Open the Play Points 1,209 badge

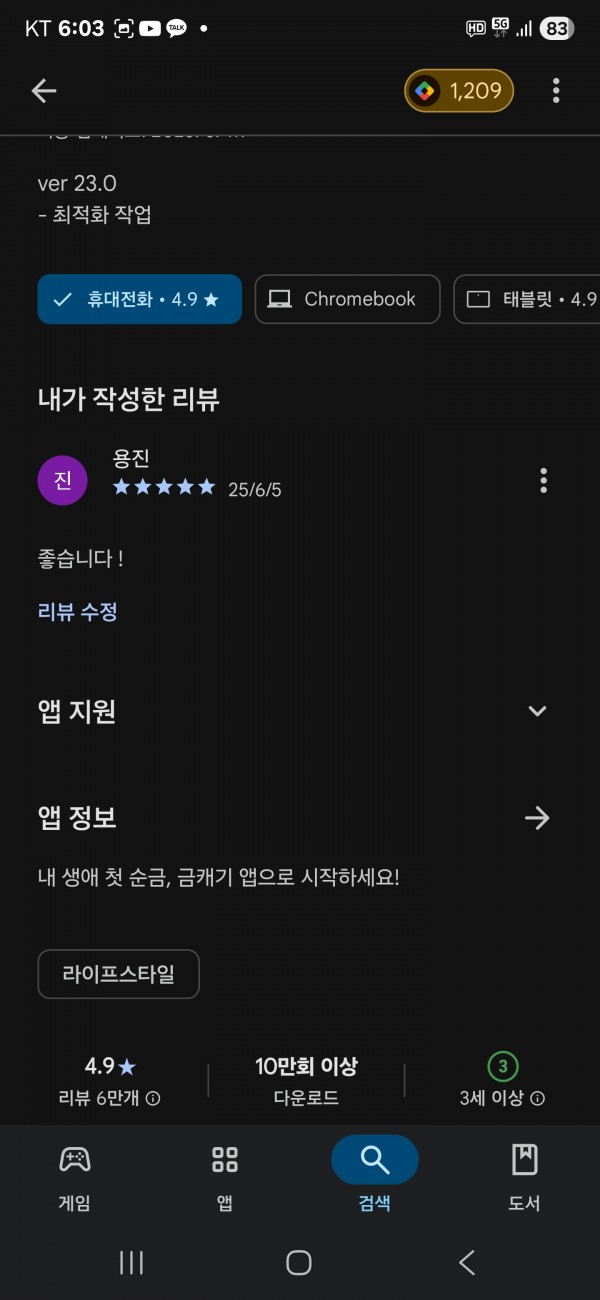pyautogui.click(x=459, y=91)
